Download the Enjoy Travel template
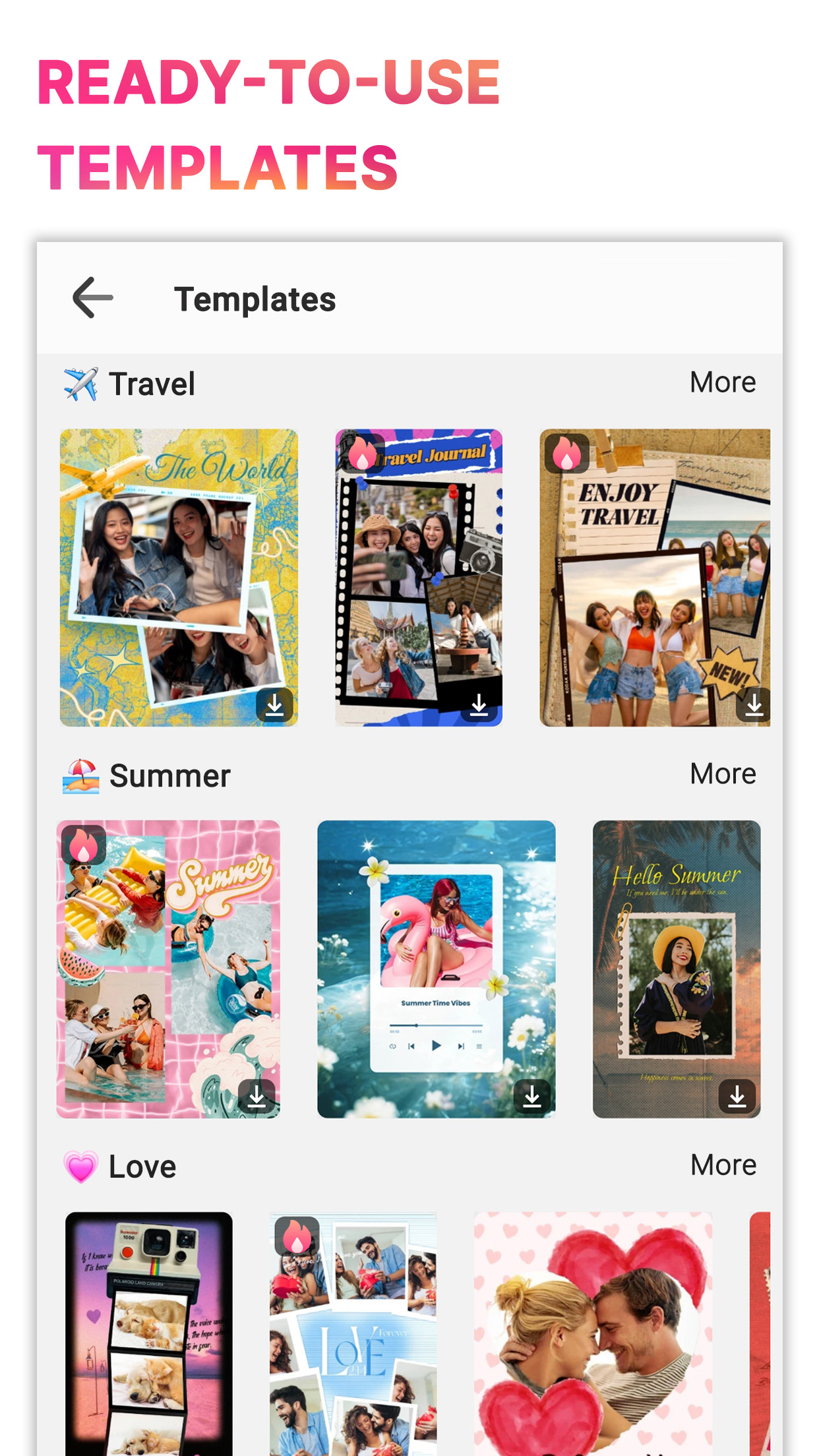Image resolution: width=819 pixels, height=1456 pixels. (x=754, y=706)
